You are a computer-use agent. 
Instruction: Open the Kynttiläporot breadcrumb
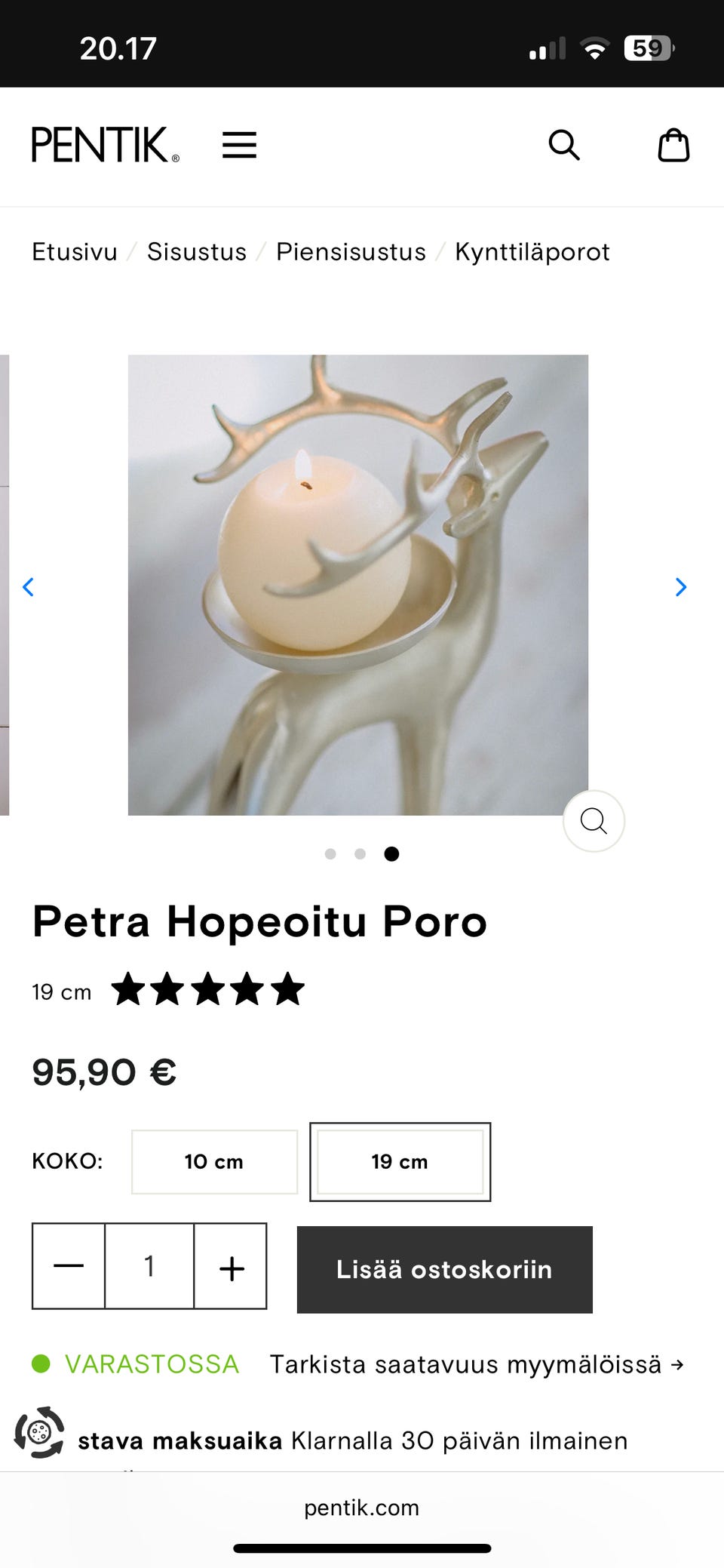[532, 252]
